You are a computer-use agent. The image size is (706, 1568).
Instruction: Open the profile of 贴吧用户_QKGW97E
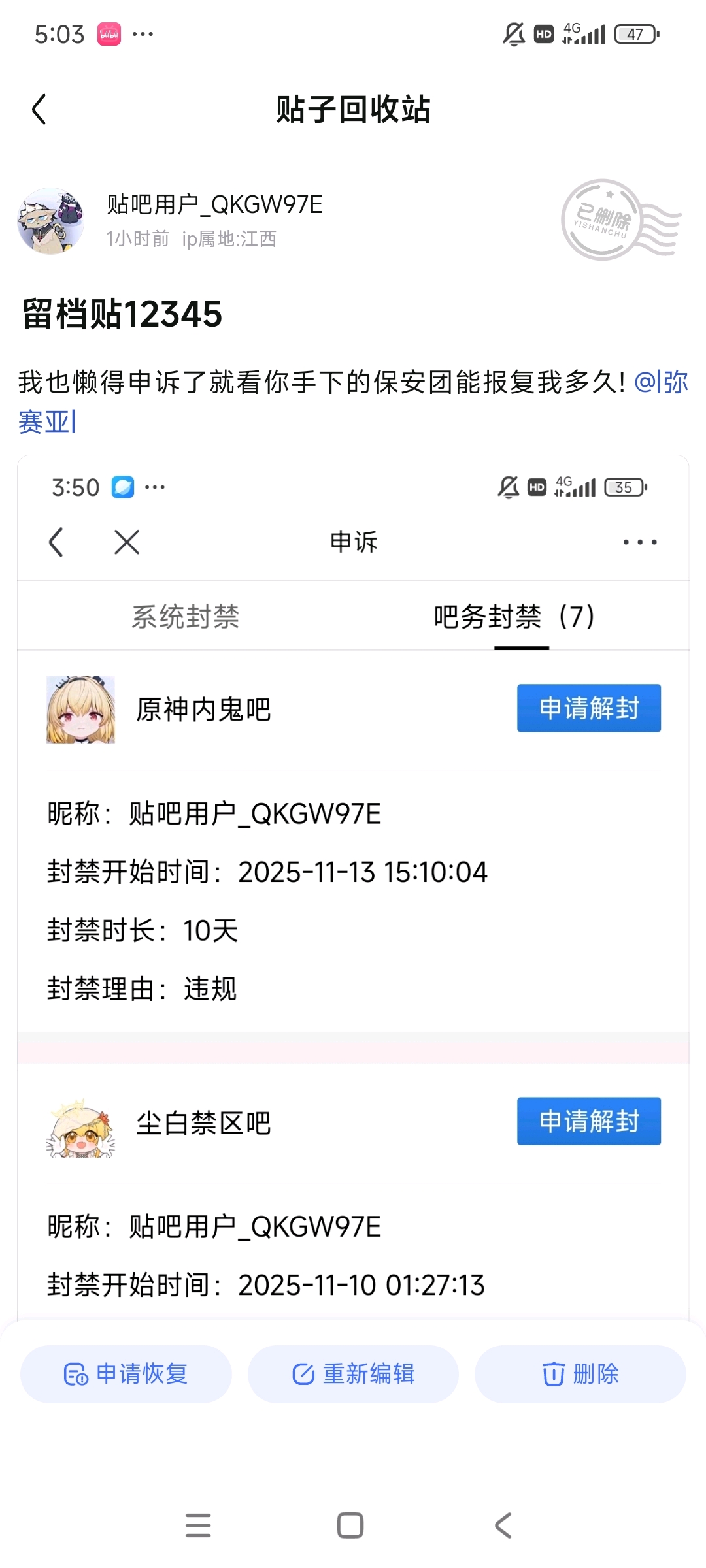(x=214, y=205)
